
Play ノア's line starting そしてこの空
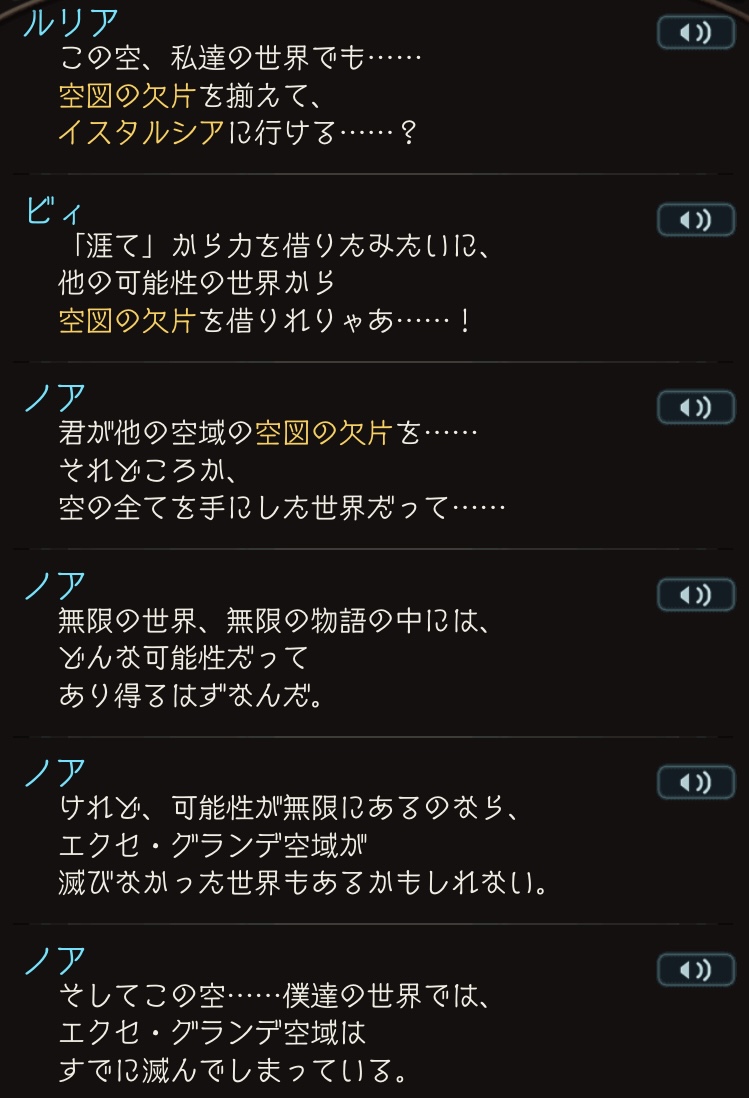coord(695,969)
